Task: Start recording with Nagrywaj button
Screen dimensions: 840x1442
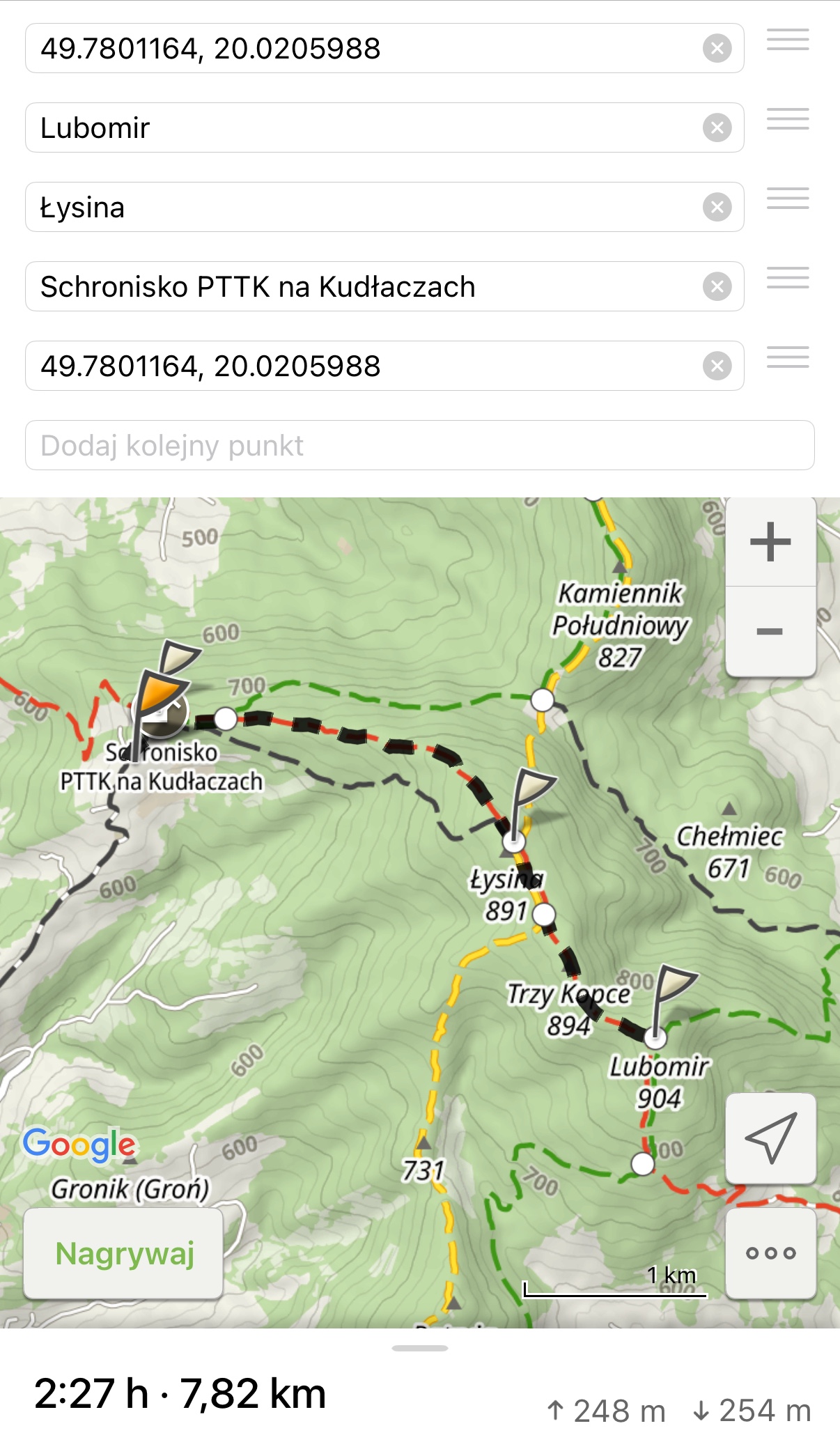Action: point(124,1253)
